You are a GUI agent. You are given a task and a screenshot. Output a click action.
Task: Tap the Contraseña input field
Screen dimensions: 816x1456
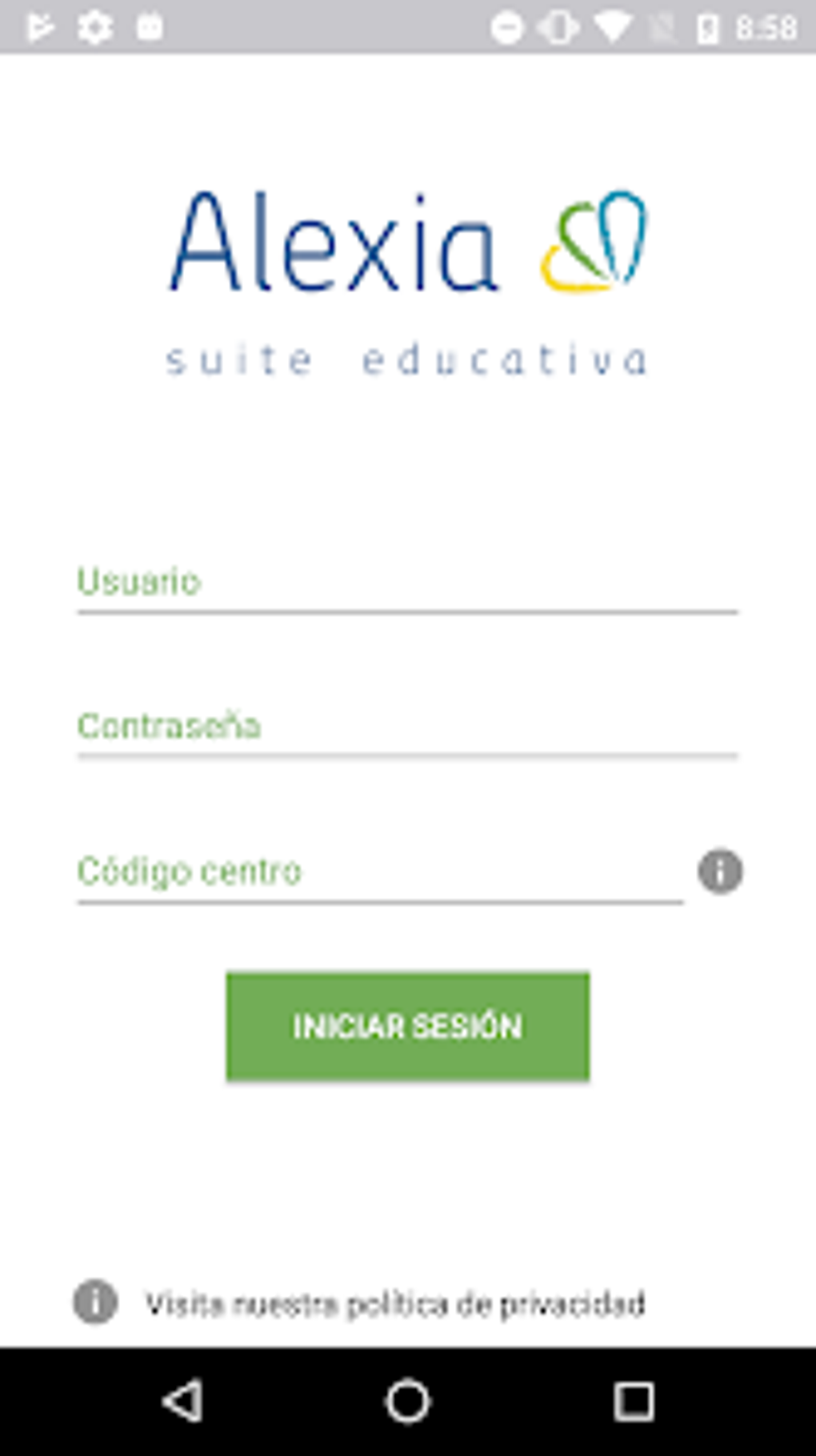click(407, 727)
